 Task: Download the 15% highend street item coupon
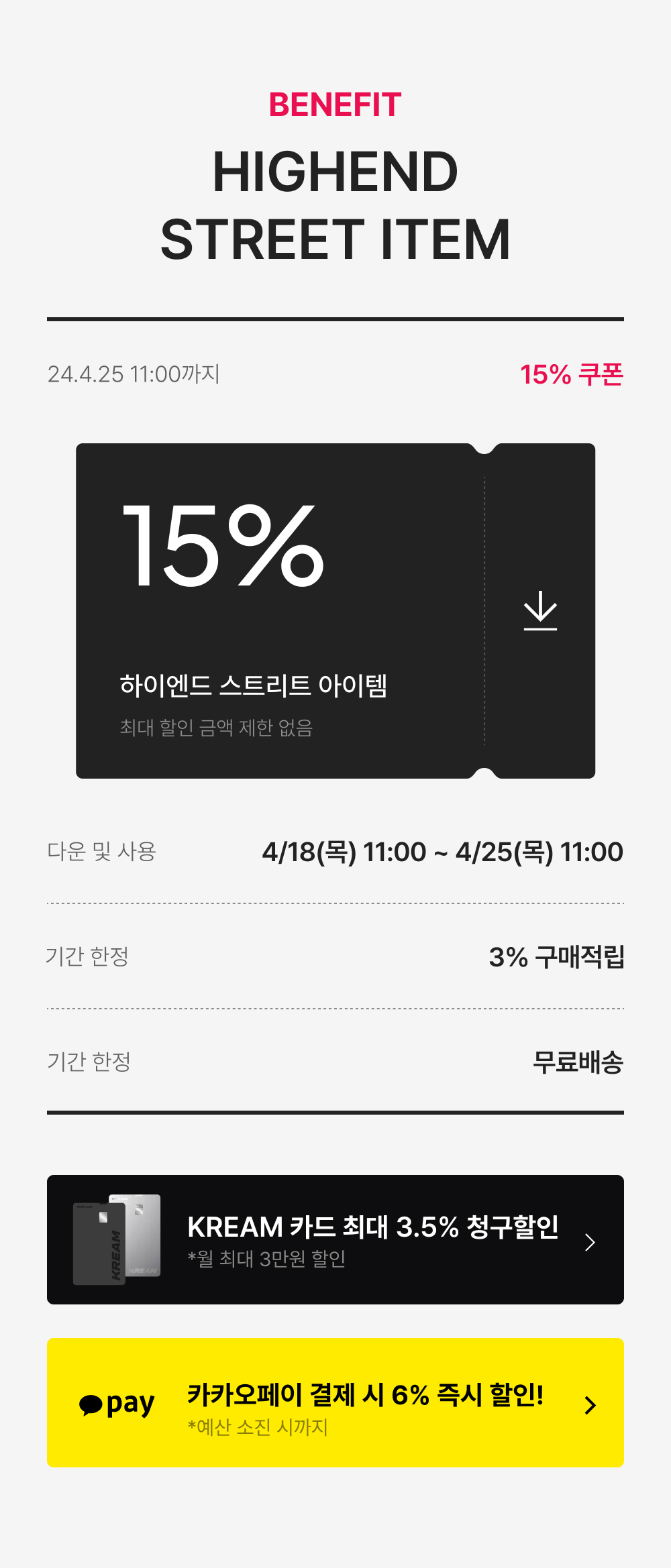pyautogui.click(x=540, y=610)
